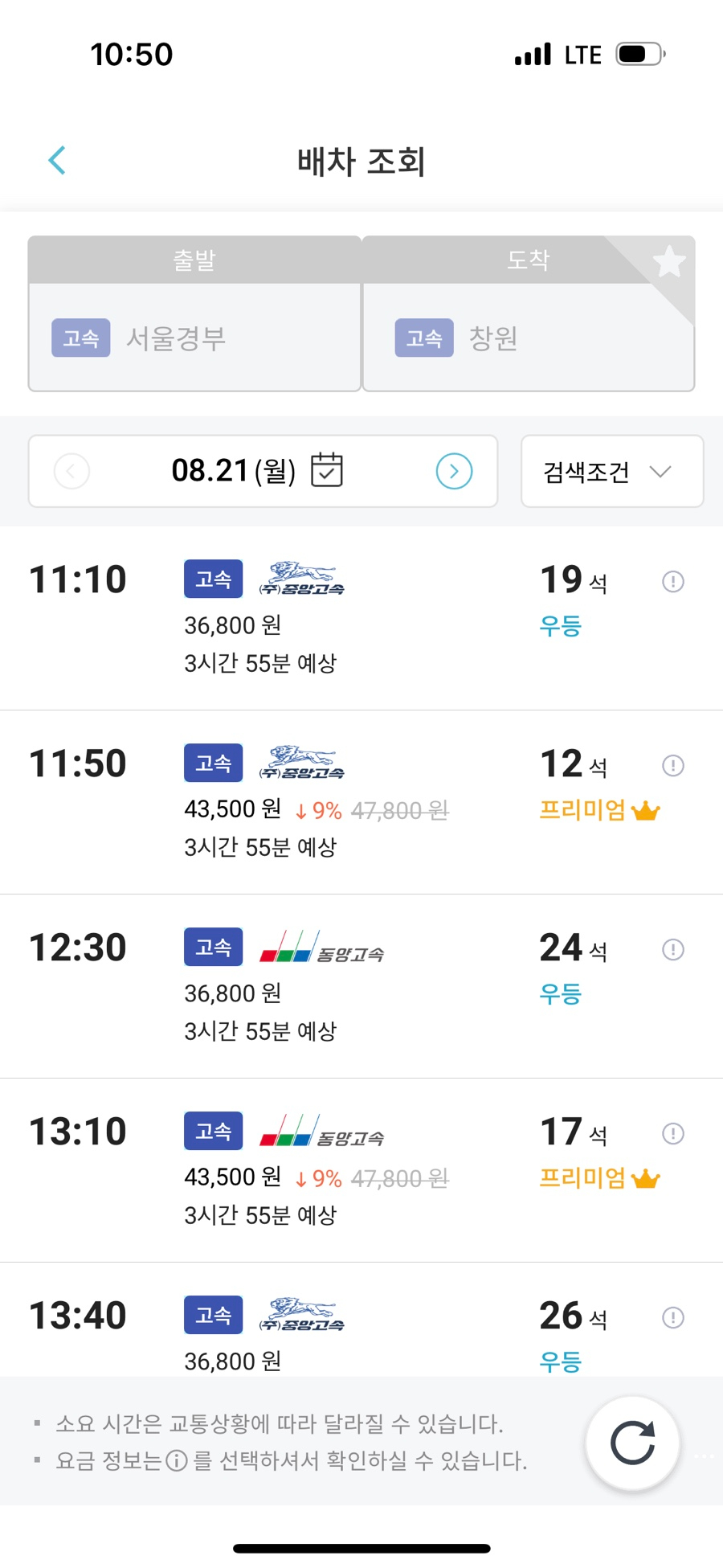Select the 11:10 우등 bus
Viewport: 723px width, 1568px height.
pyautogui.click(x=361, y=618)
